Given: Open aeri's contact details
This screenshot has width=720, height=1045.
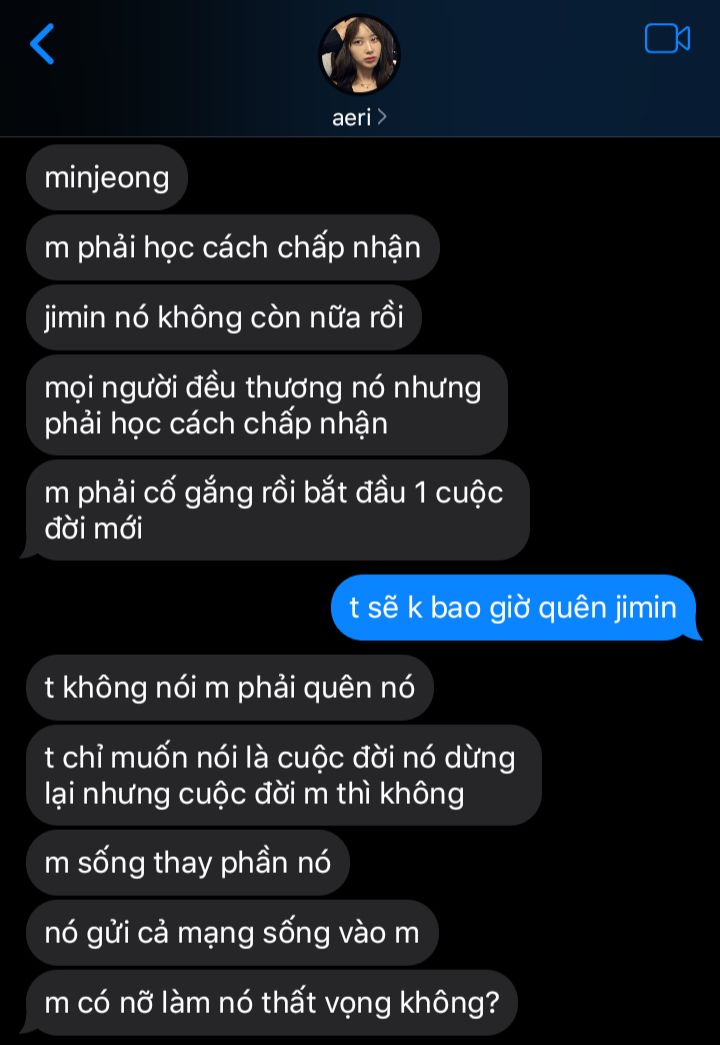Looking at the screenshot, I should click(x=359, y=117).
